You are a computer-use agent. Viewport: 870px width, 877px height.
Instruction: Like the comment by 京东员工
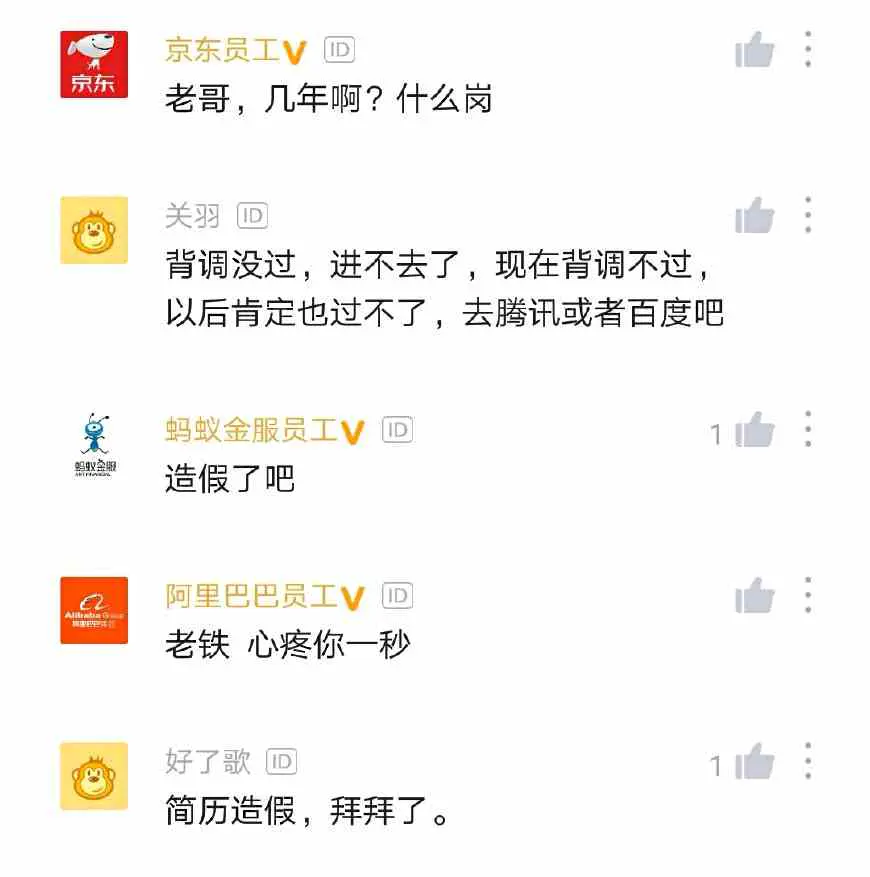pos(755,50)
